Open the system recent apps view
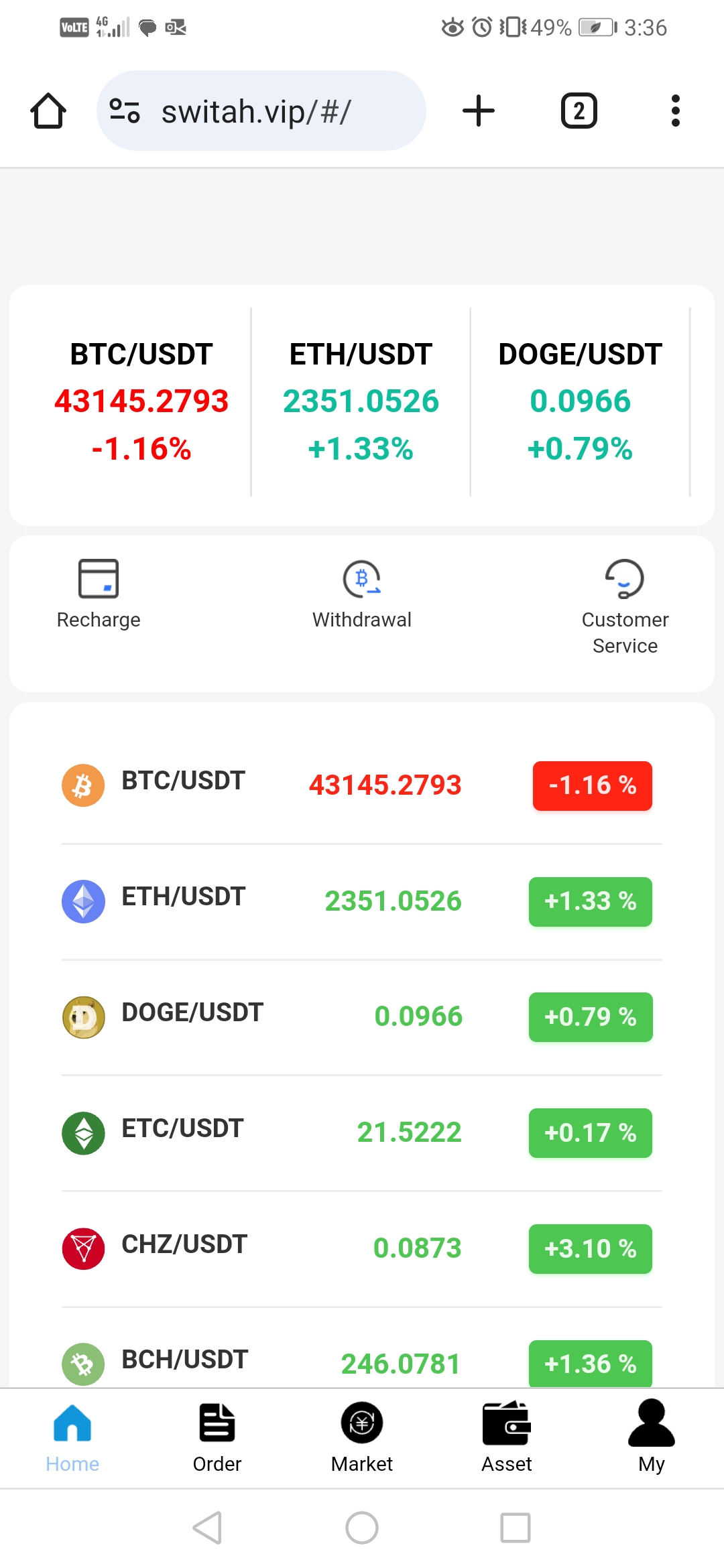Screen dimensions: 724x1568 (x=516, y=1528)
